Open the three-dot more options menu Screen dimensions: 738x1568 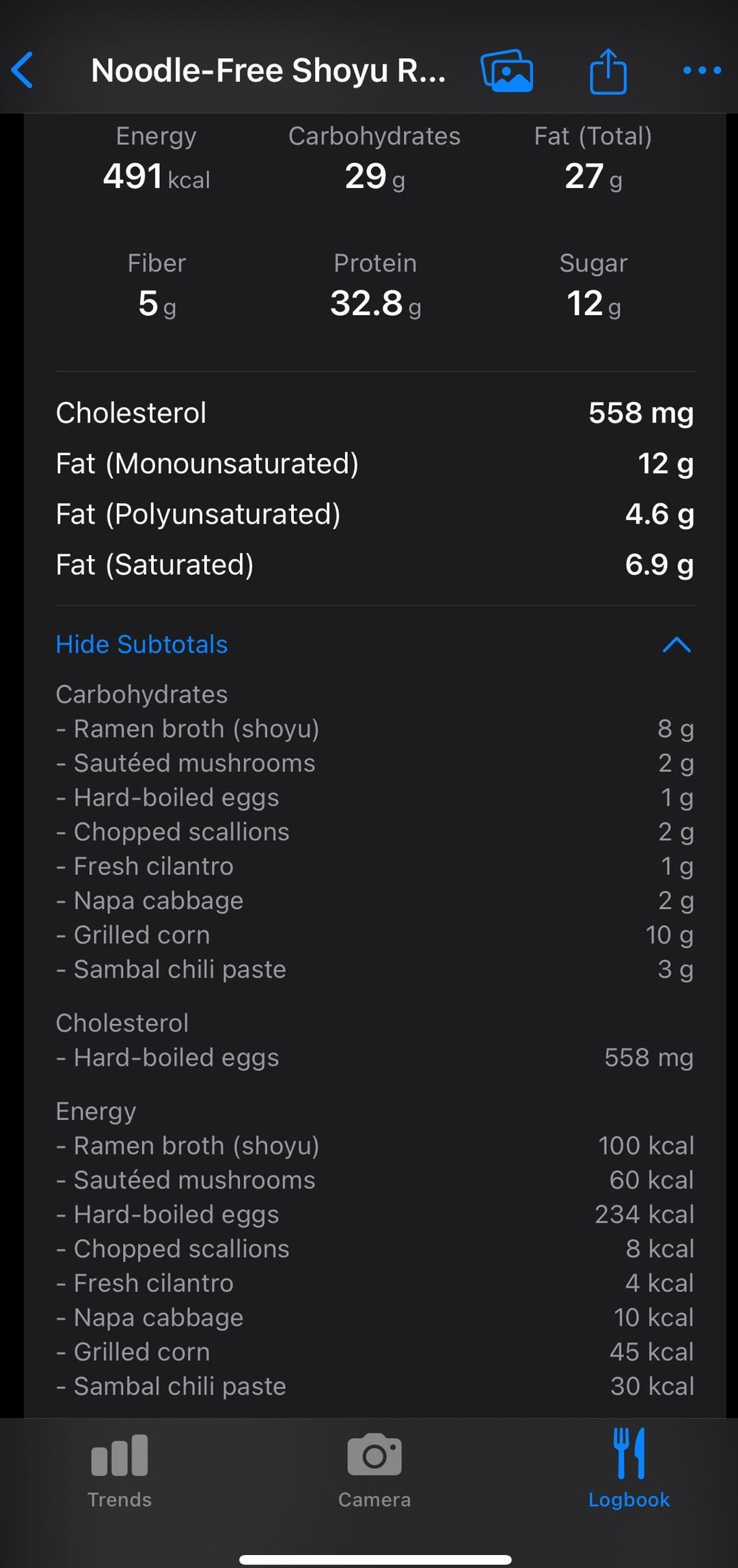coord(702,70)
